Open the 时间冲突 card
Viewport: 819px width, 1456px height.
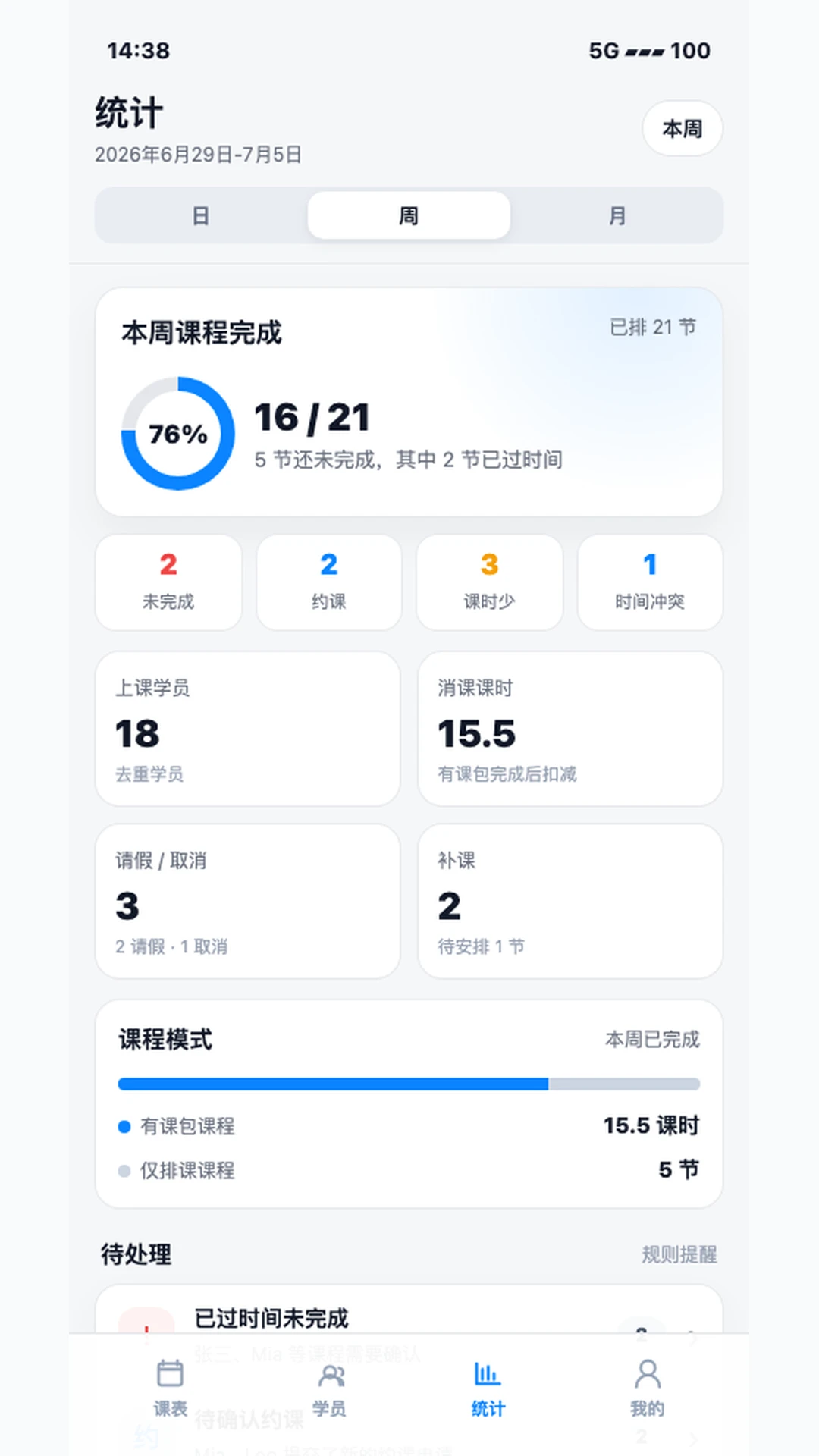point(650,582)
